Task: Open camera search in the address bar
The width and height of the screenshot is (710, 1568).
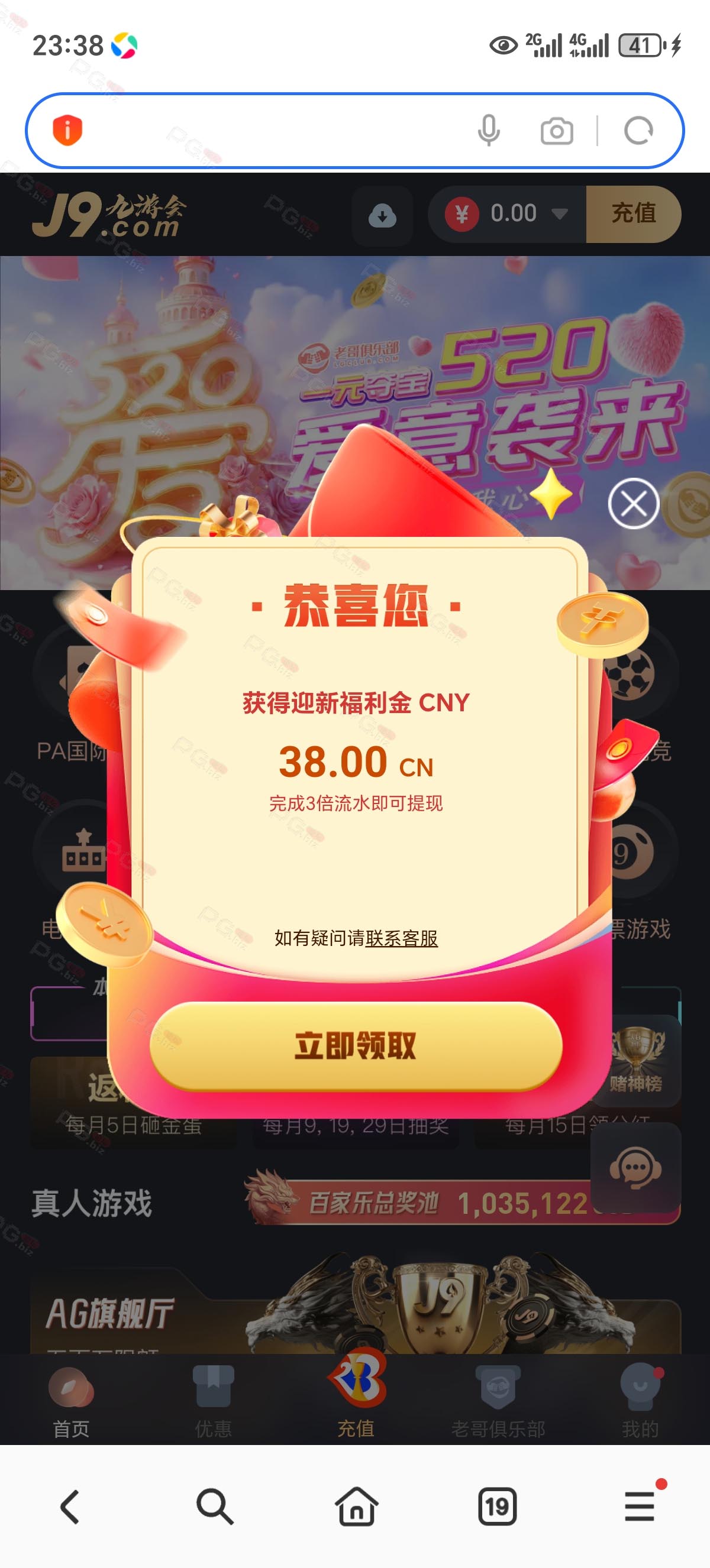Action: click(557, 131)
